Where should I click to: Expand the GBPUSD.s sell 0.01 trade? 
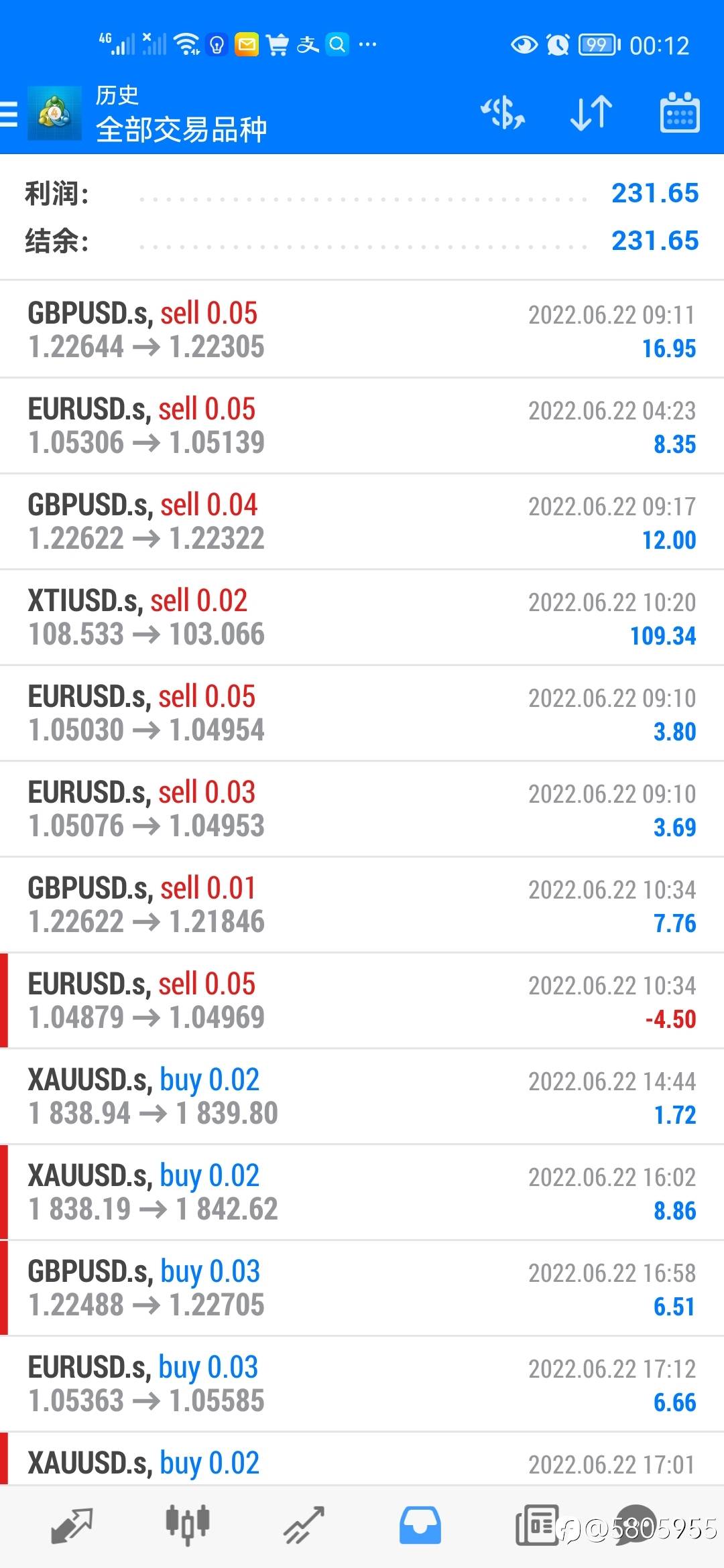tap(362, 905)
